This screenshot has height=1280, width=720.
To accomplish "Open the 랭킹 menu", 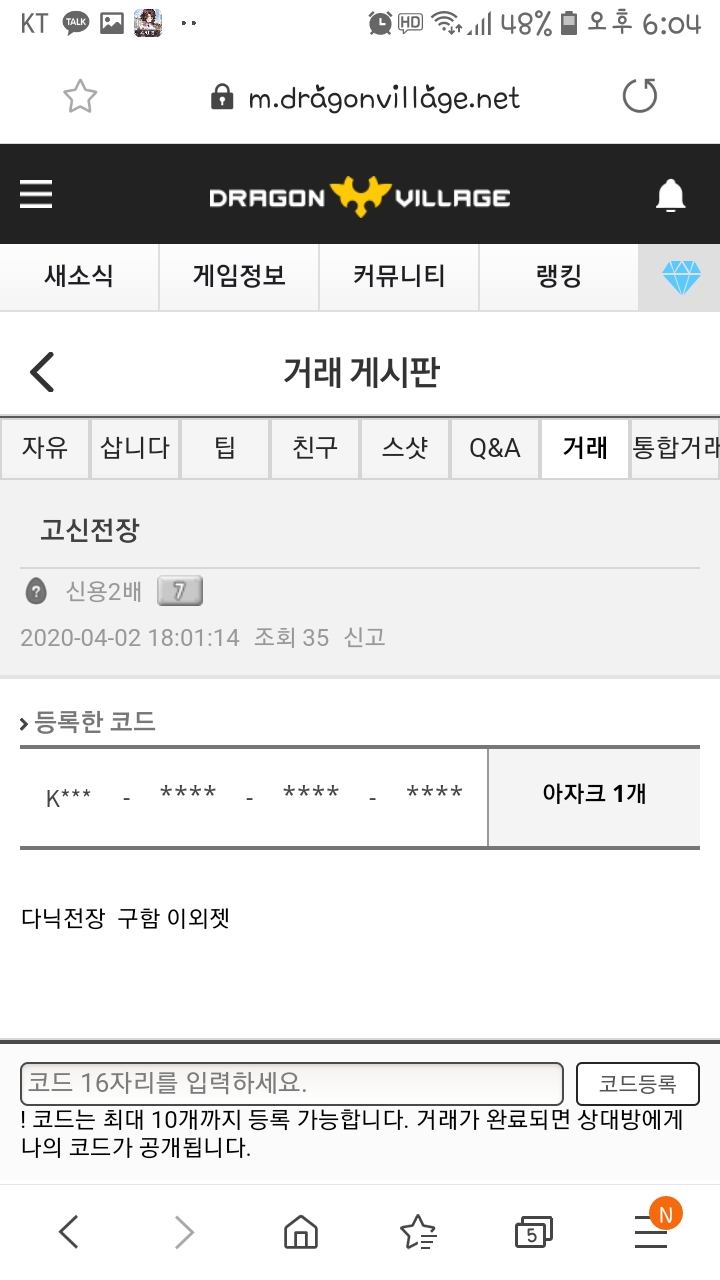I will [x=559, y=277].
